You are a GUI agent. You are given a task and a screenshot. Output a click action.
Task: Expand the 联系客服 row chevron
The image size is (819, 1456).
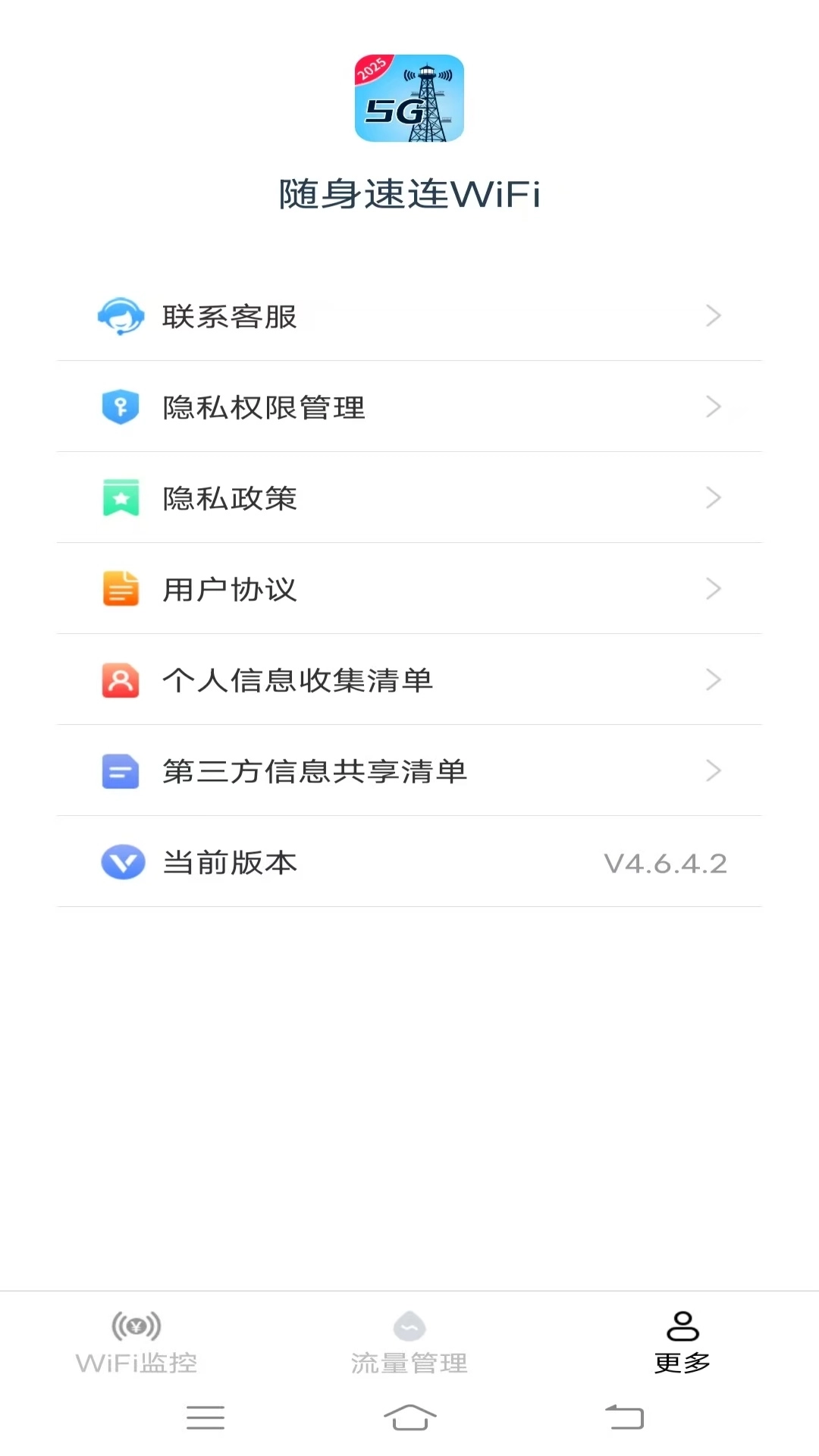tap(713, 315)
